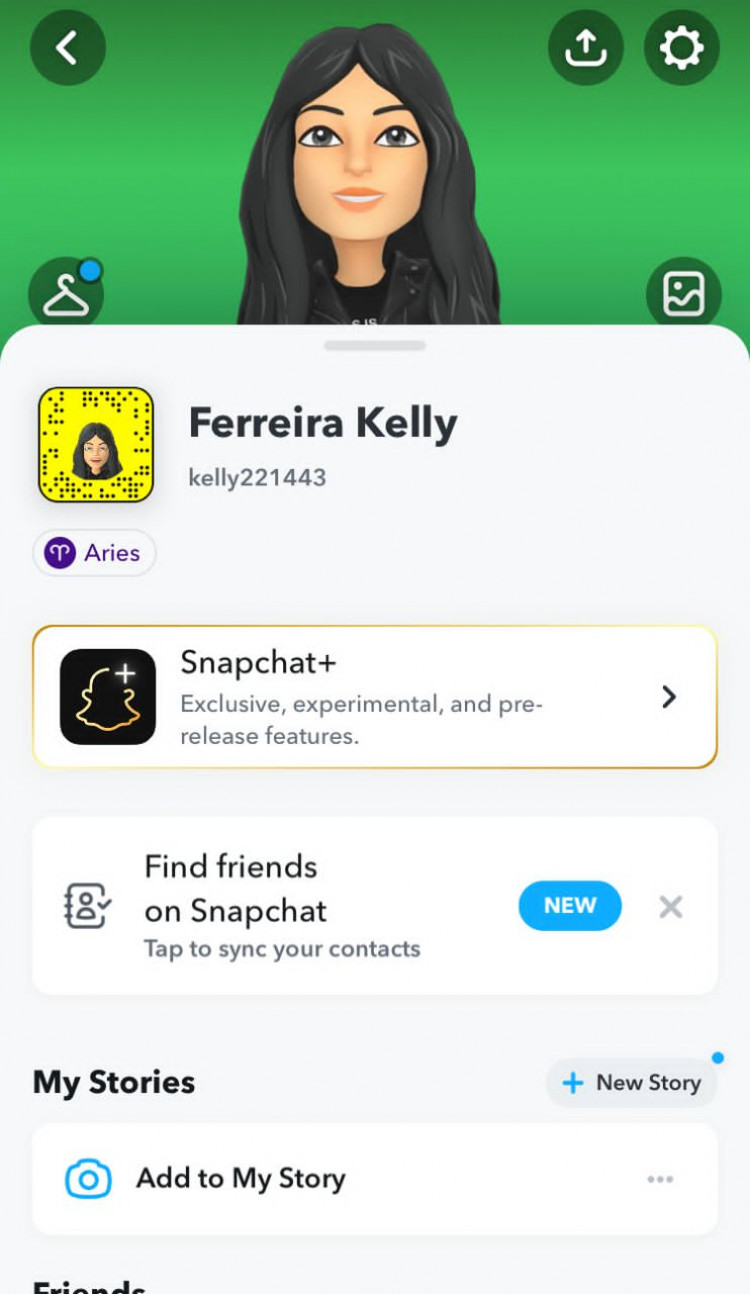750x1294 pixels.
Task: Go back from the profile screen
Action: 67,47
